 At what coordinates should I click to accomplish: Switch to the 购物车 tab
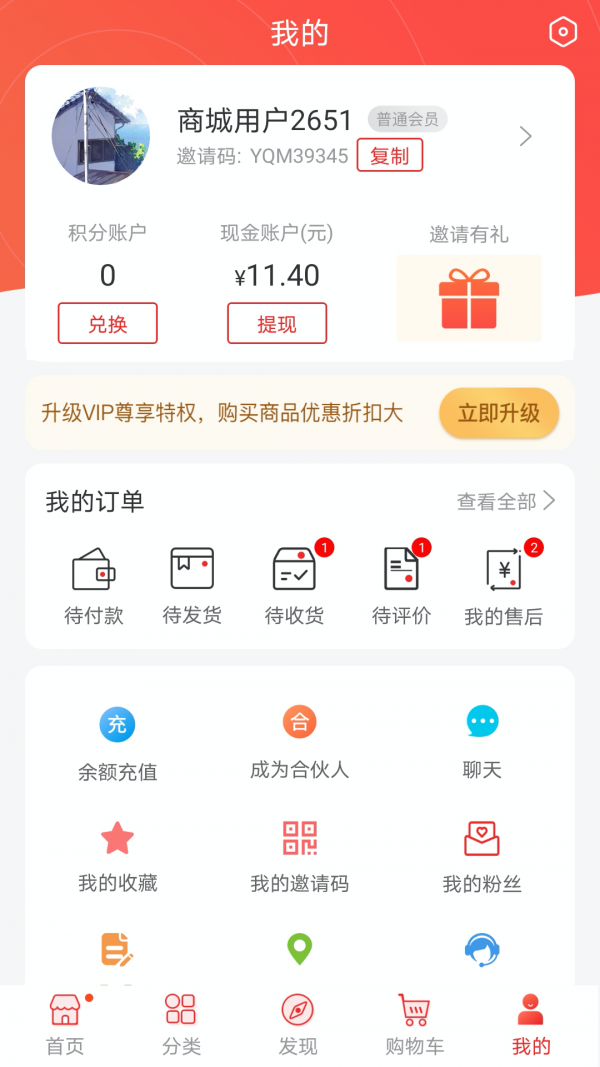[x=414, y=1025]
